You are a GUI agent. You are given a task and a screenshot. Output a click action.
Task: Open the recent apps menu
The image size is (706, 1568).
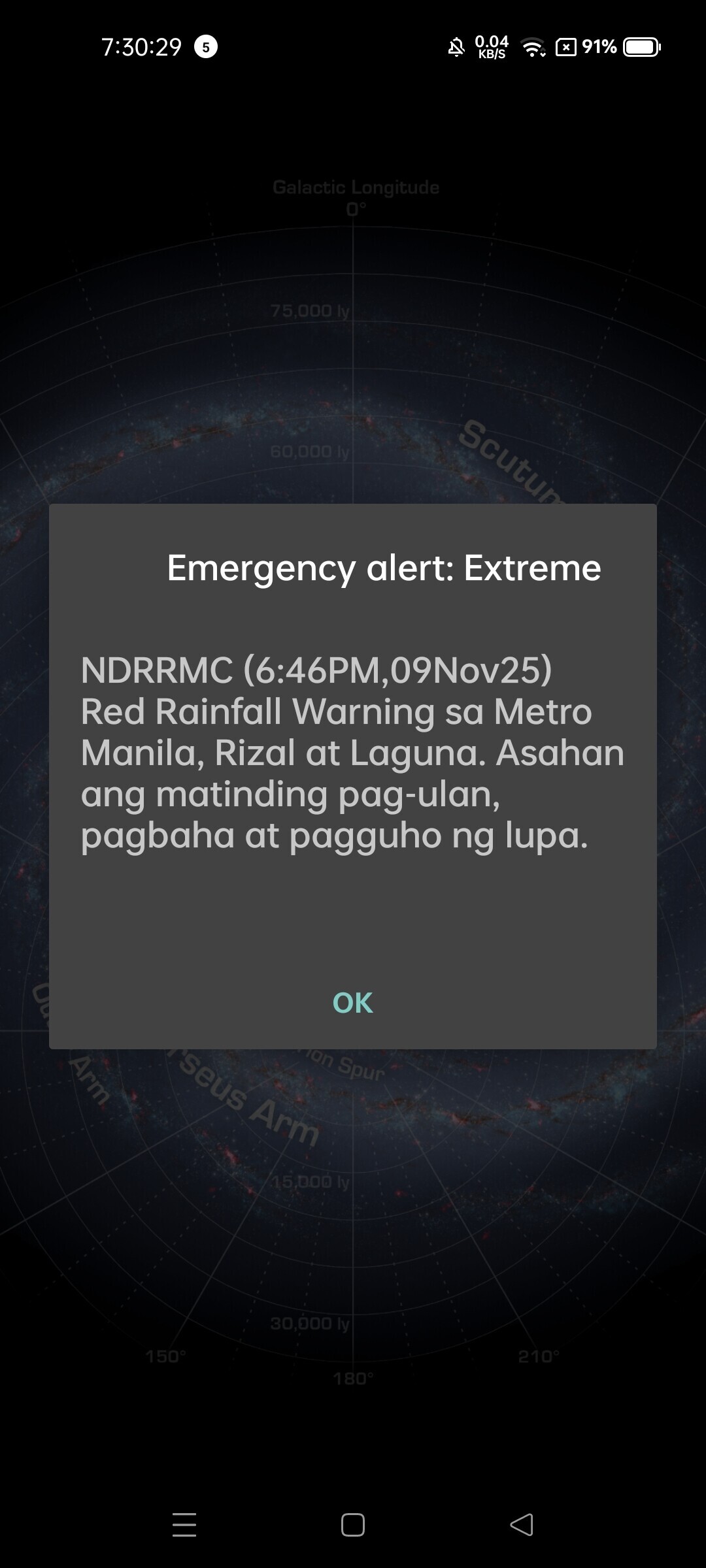184,1525
